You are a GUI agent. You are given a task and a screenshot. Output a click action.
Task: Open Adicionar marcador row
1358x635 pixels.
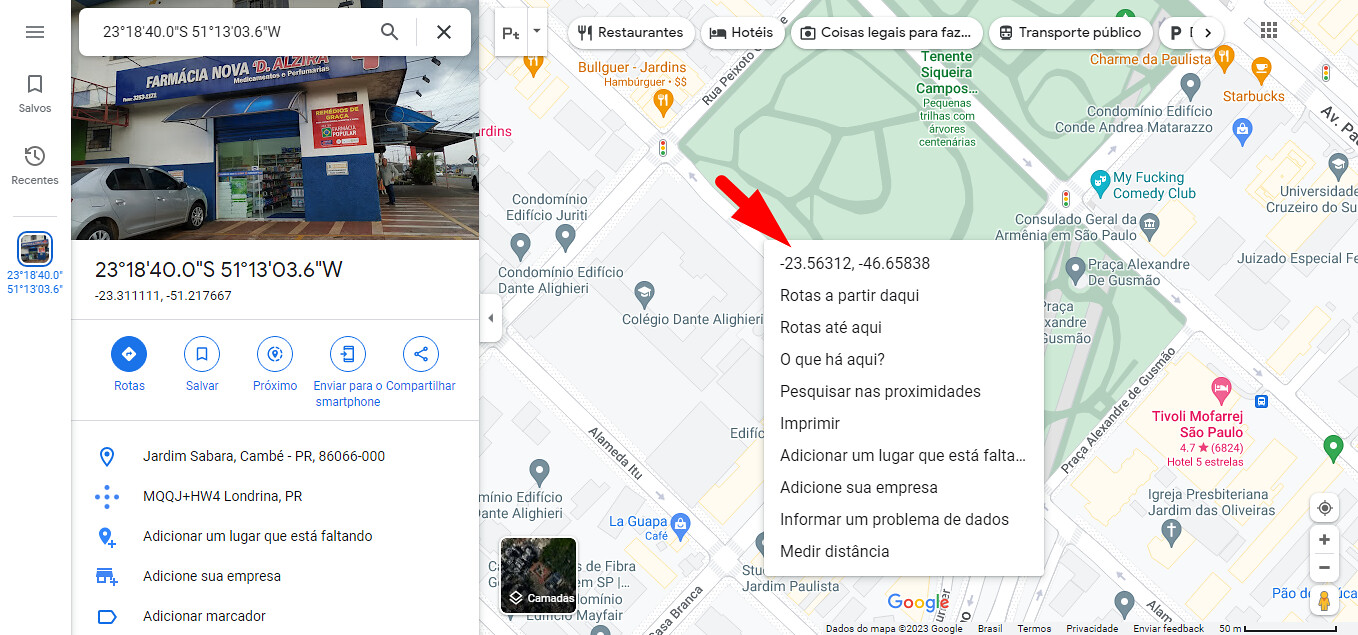(x=205, y=616)
